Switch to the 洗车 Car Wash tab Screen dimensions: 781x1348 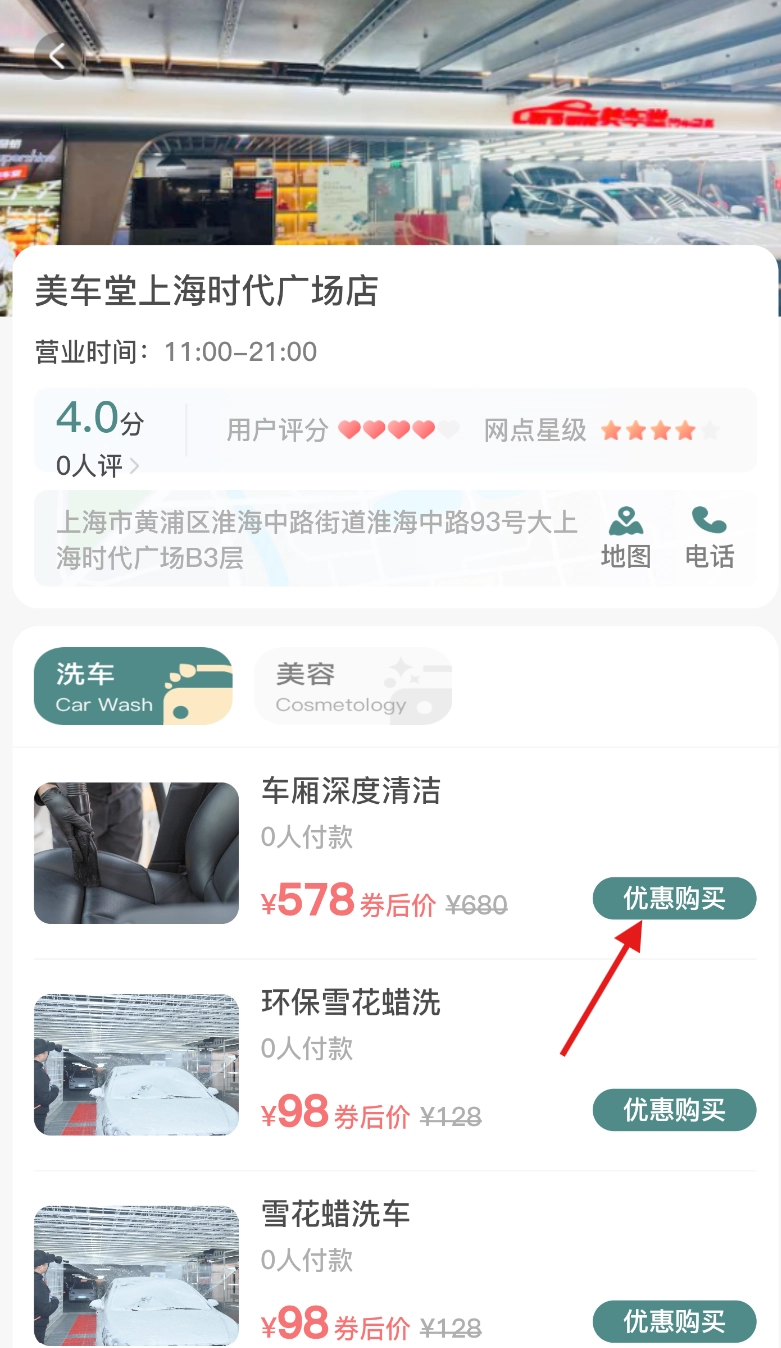tap(133, 686)
